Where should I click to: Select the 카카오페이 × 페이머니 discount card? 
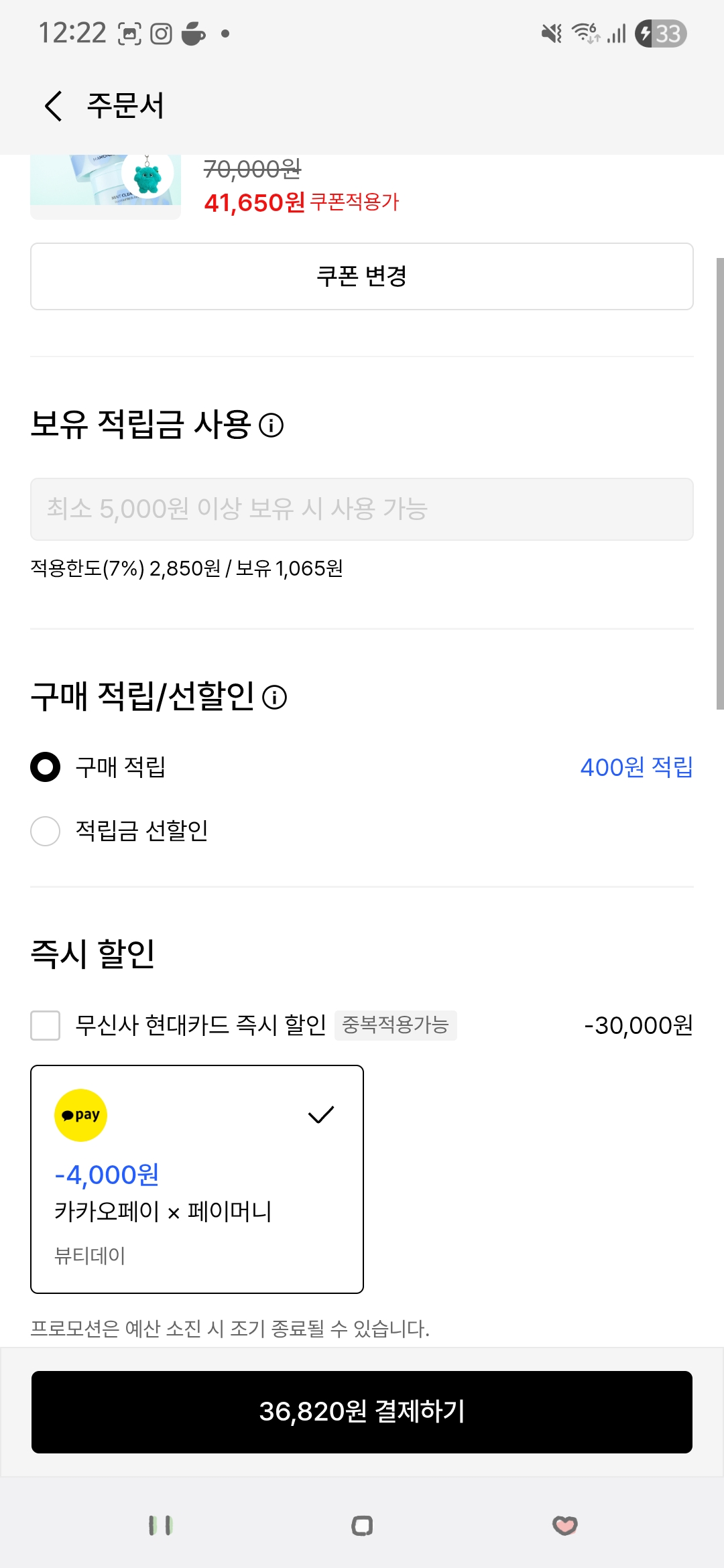197,1179
